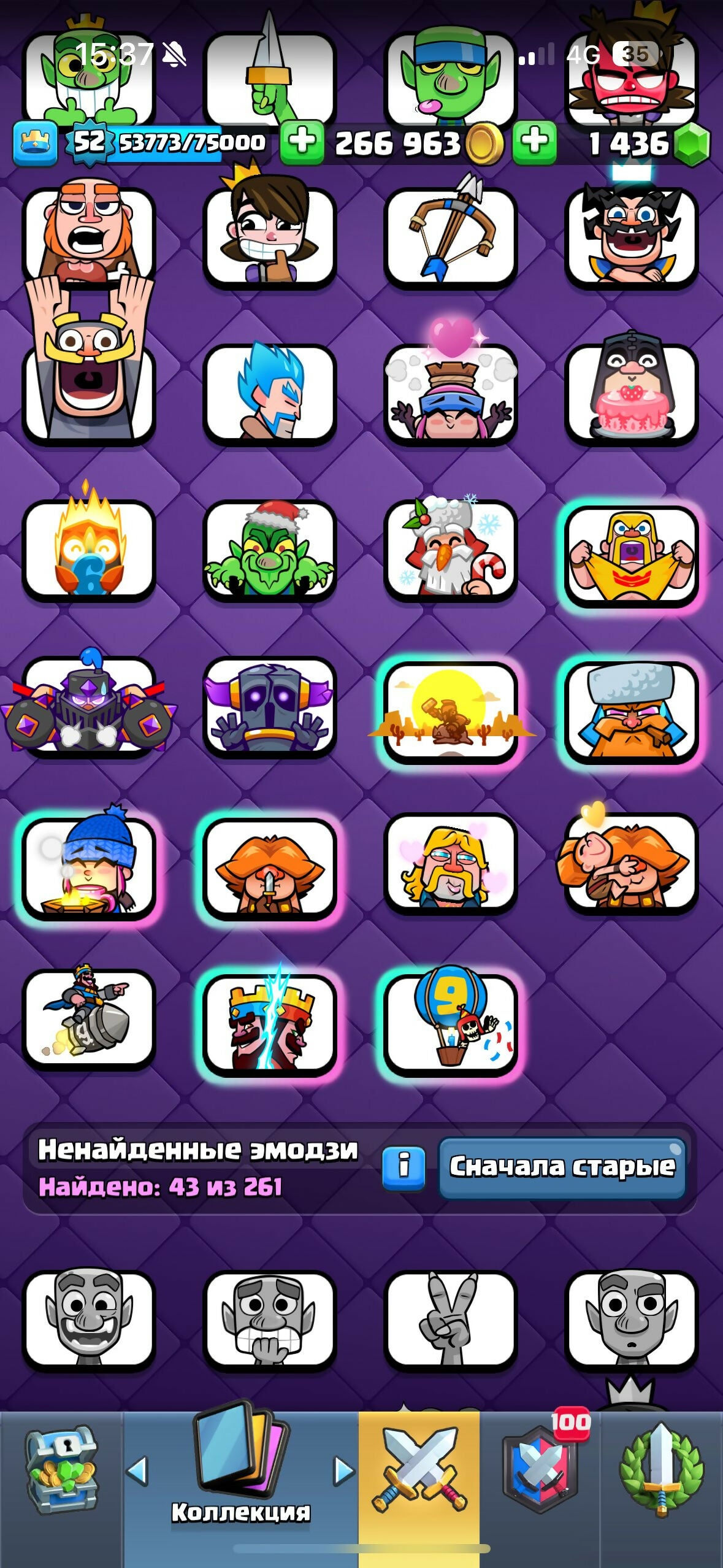Screen dimensions: 723x1568
Task: Tap the plus button next to 1 436 gems
Action: coord(535,142)
